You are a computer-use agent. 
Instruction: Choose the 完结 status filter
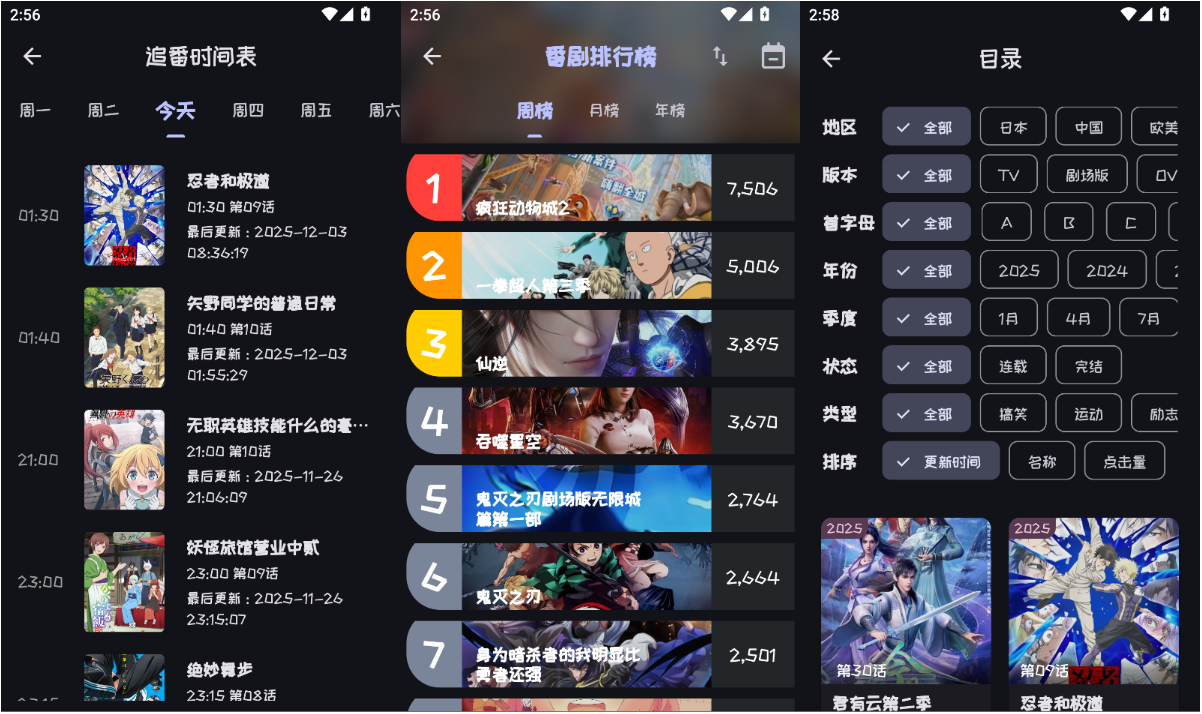[1088, 366]
